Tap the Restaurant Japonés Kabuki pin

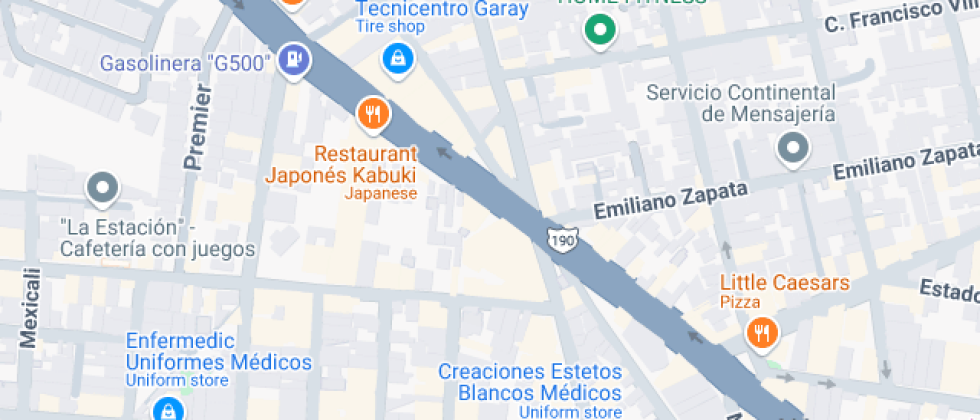click(374, 113)
